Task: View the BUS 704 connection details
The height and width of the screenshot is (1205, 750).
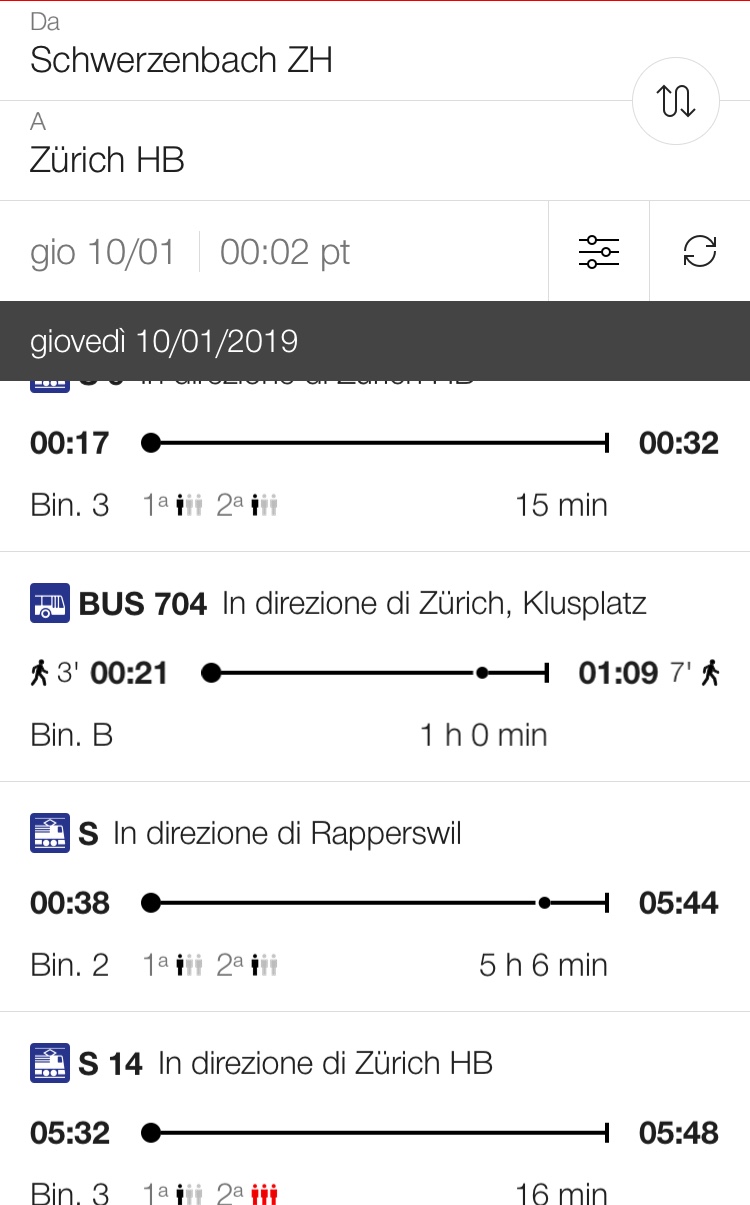Action: point(375,667)
